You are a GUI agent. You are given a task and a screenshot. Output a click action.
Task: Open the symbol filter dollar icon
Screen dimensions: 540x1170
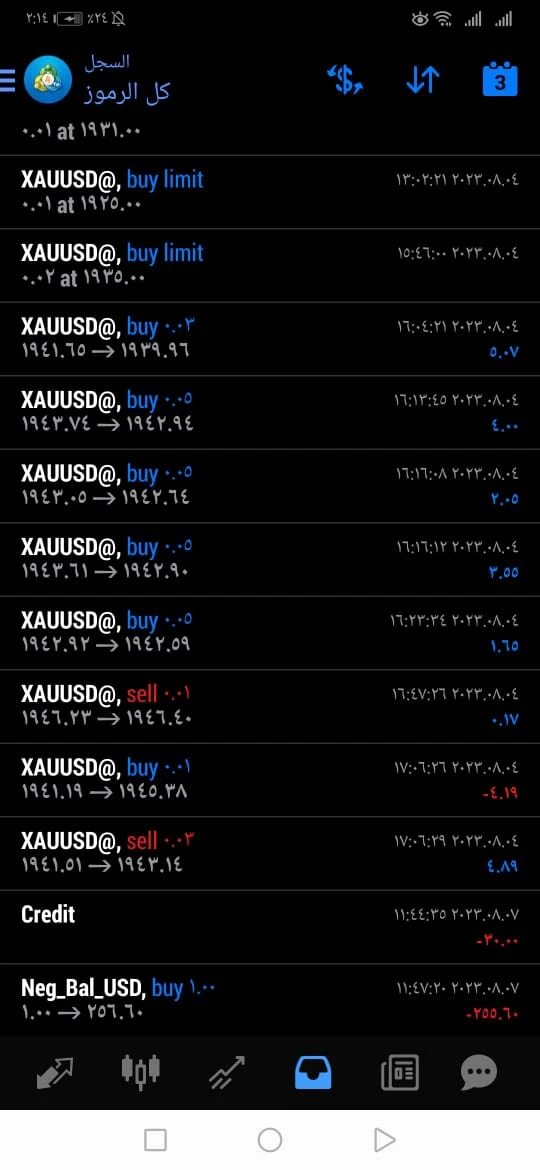click(x=345, y=80)
